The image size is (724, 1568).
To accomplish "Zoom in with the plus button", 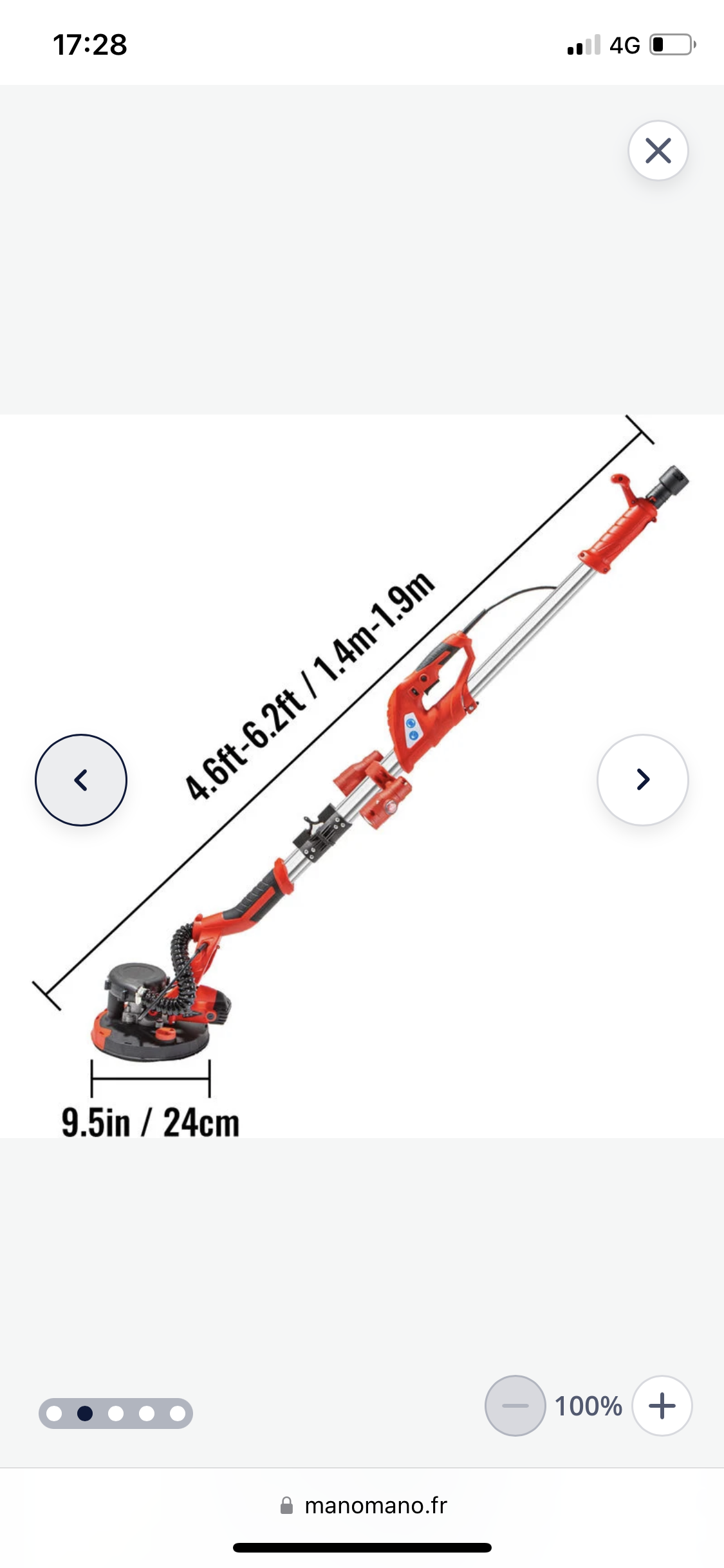I will (x=662, y=1406).
